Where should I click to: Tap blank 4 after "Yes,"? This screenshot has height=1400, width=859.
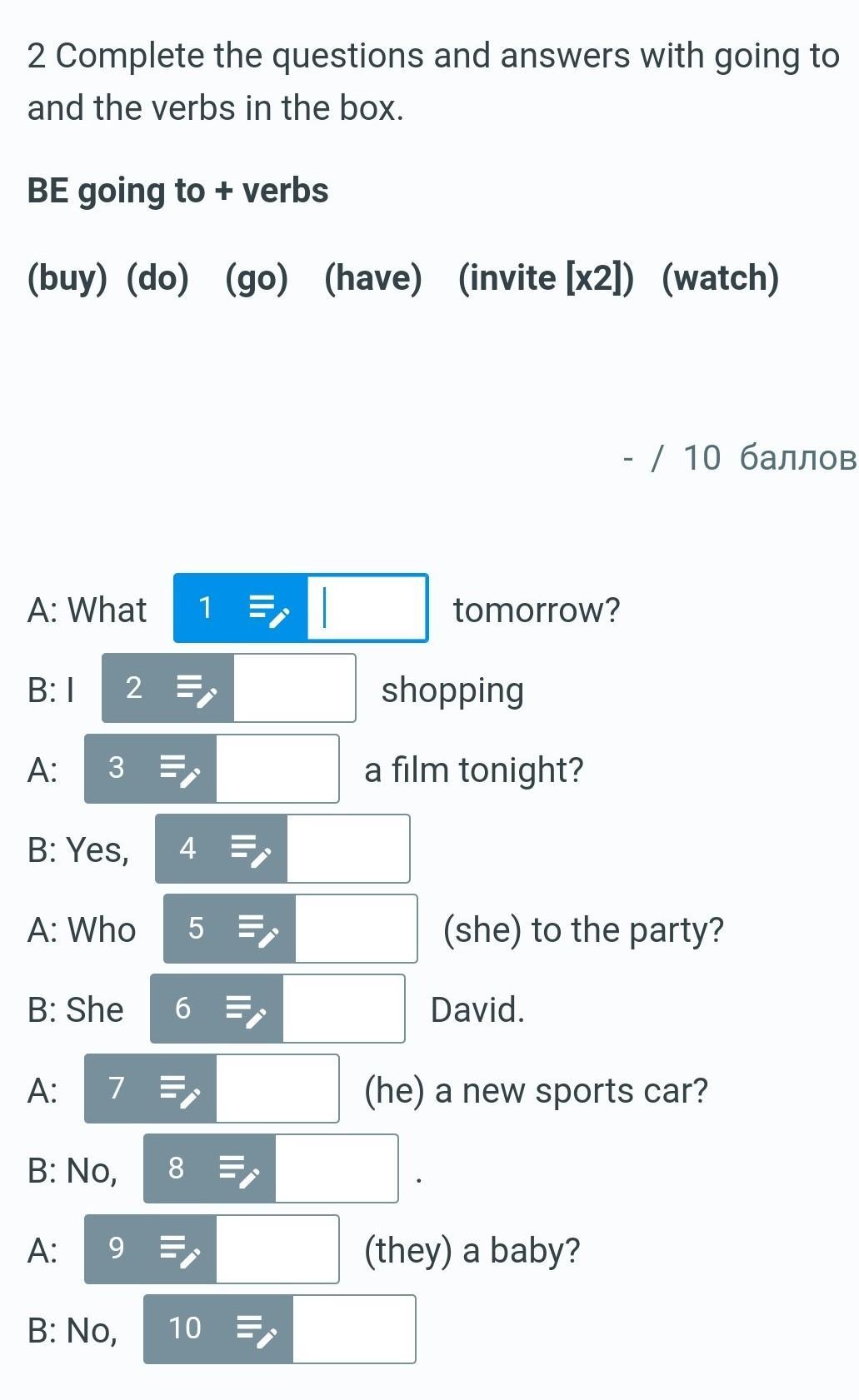[x=348, y=848]
